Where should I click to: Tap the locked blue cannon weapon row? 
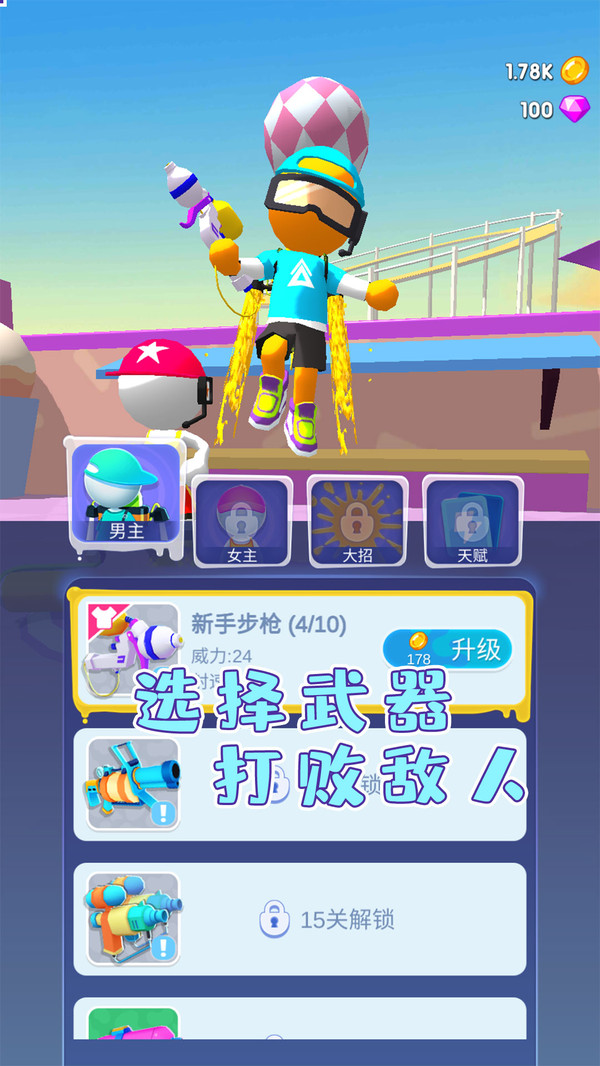(x=300, y=785)
